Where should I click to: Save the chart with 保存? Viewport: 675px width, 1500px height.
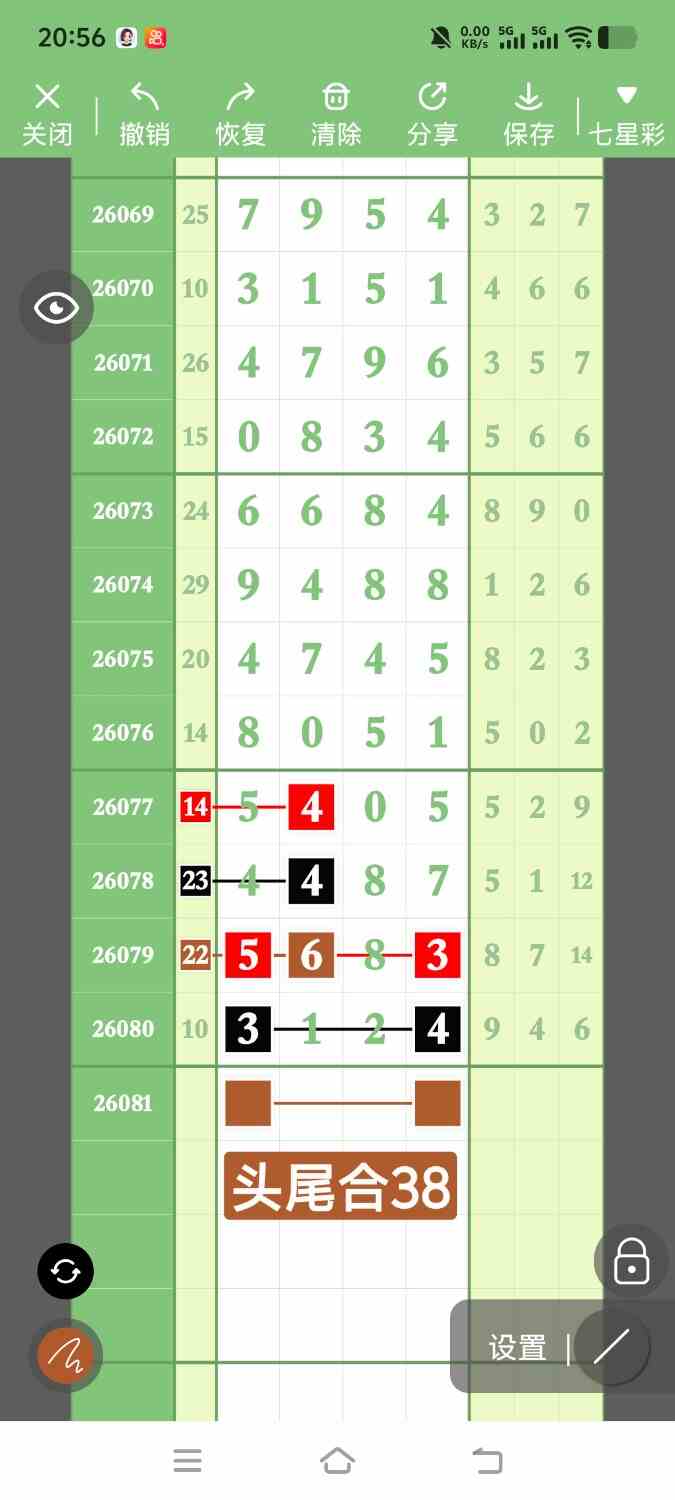tap(528, 115)
